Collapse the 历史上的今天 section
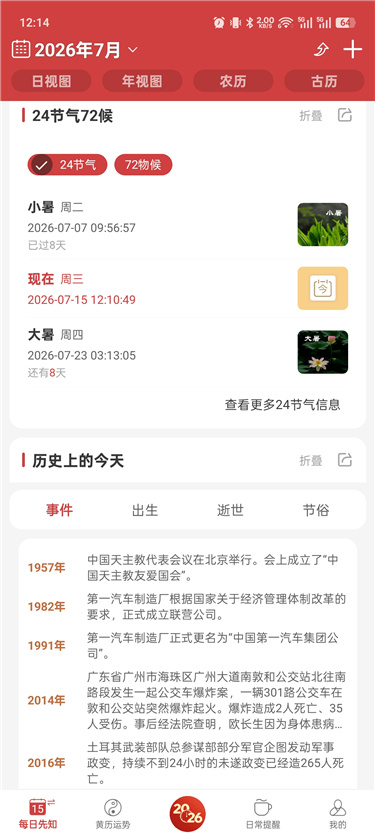This screenshot has width=375, height=838. point(311,461)
